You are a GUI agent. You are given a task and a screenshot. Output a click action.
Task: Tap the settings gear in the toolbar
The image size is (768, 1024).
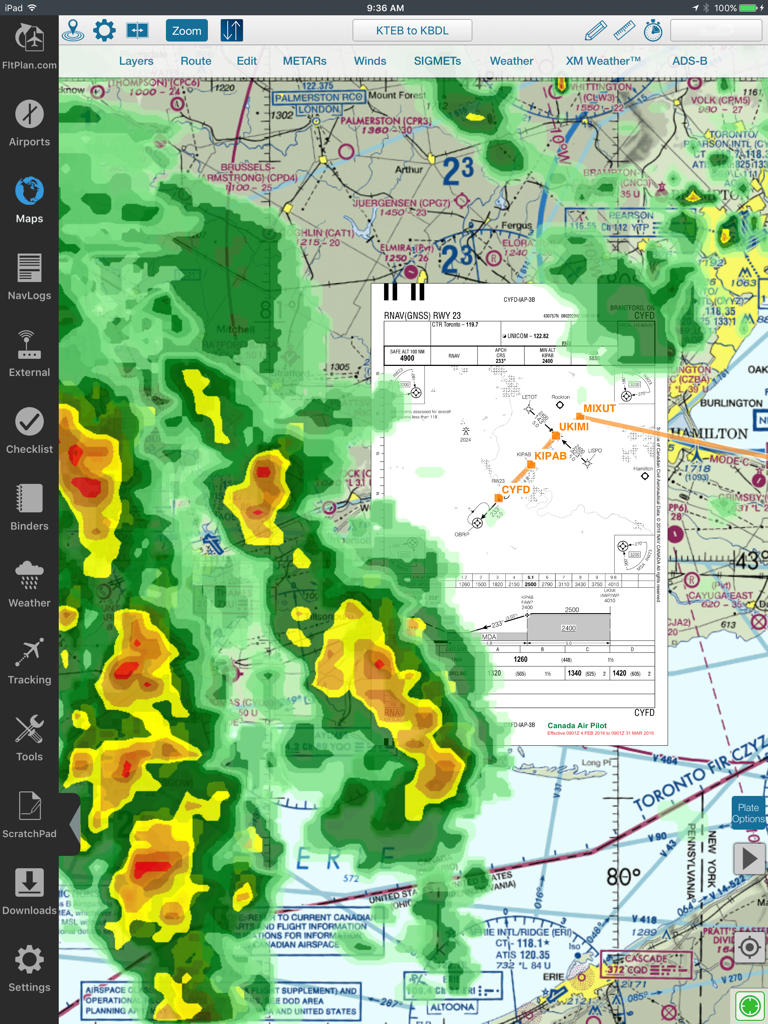point(103,31)
